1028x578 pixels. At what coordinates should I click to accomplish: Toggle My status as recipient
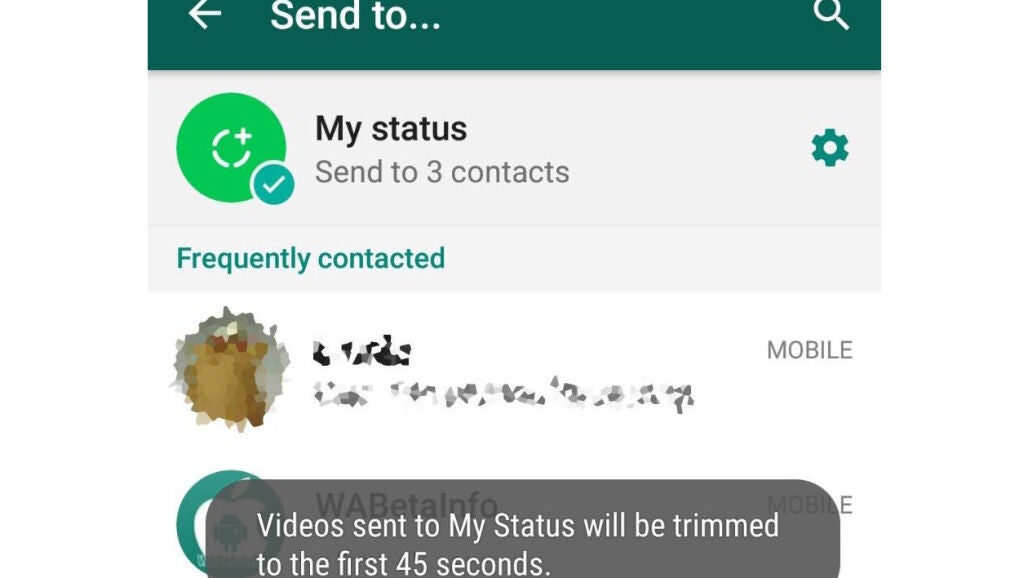click(400, 149)
